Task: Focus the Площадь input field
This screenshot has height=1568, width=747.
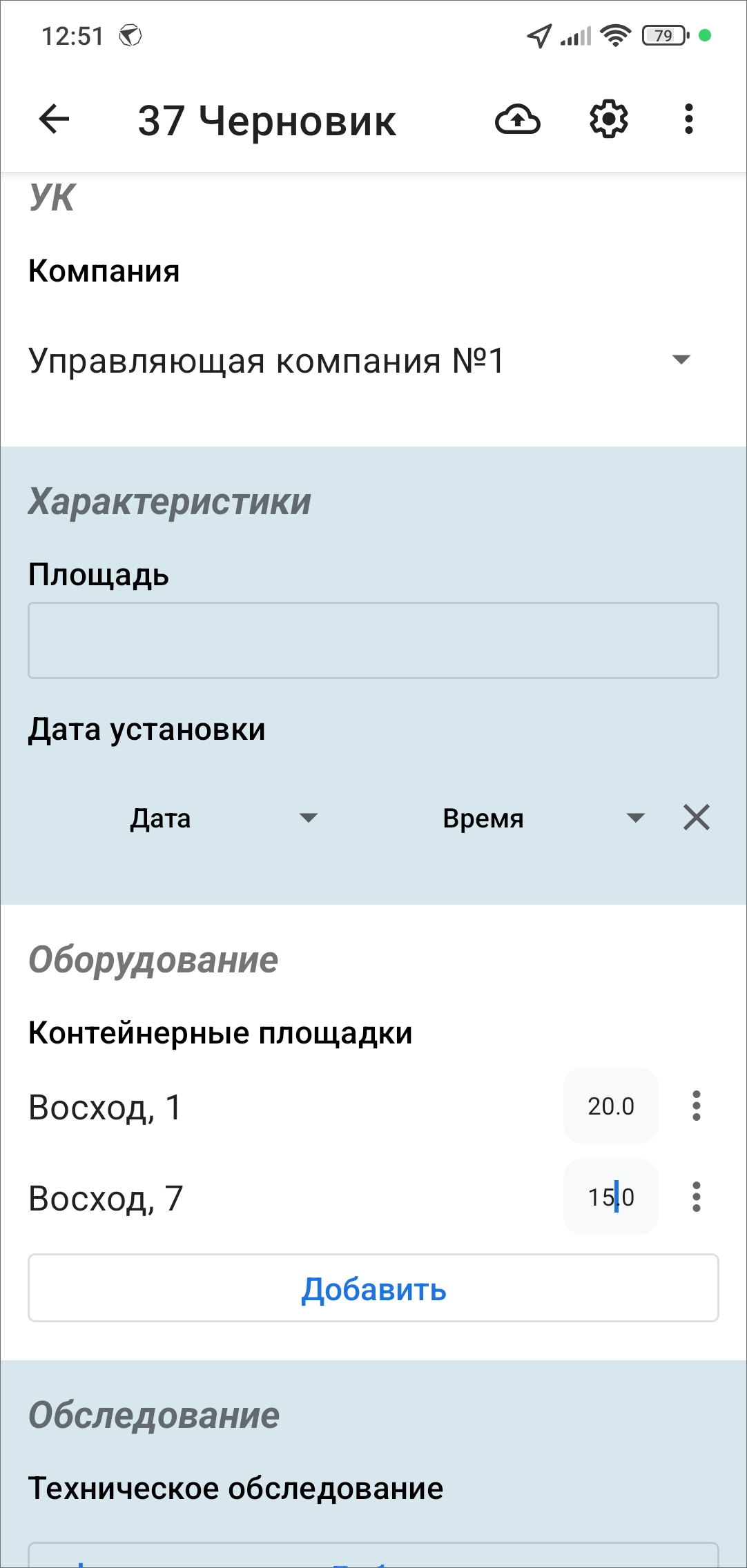Action: click(373, 640)
